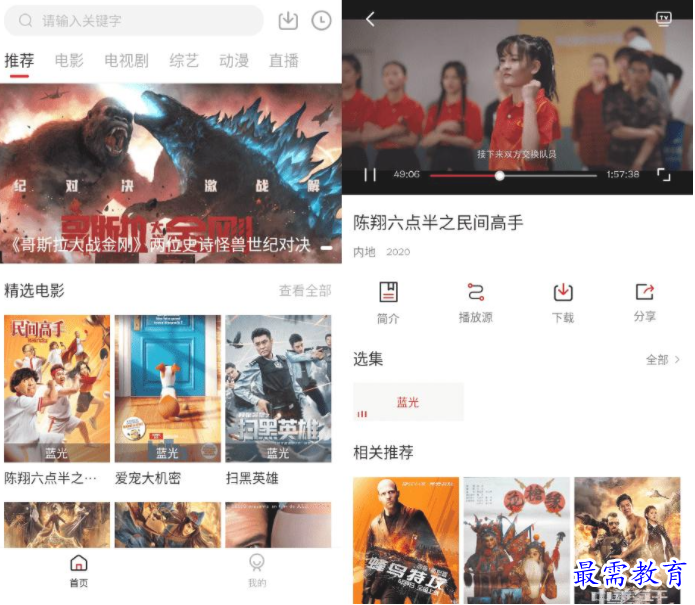Open watch history clock icon
Viewport: 695px width, 605px height.
pos(321,20)
